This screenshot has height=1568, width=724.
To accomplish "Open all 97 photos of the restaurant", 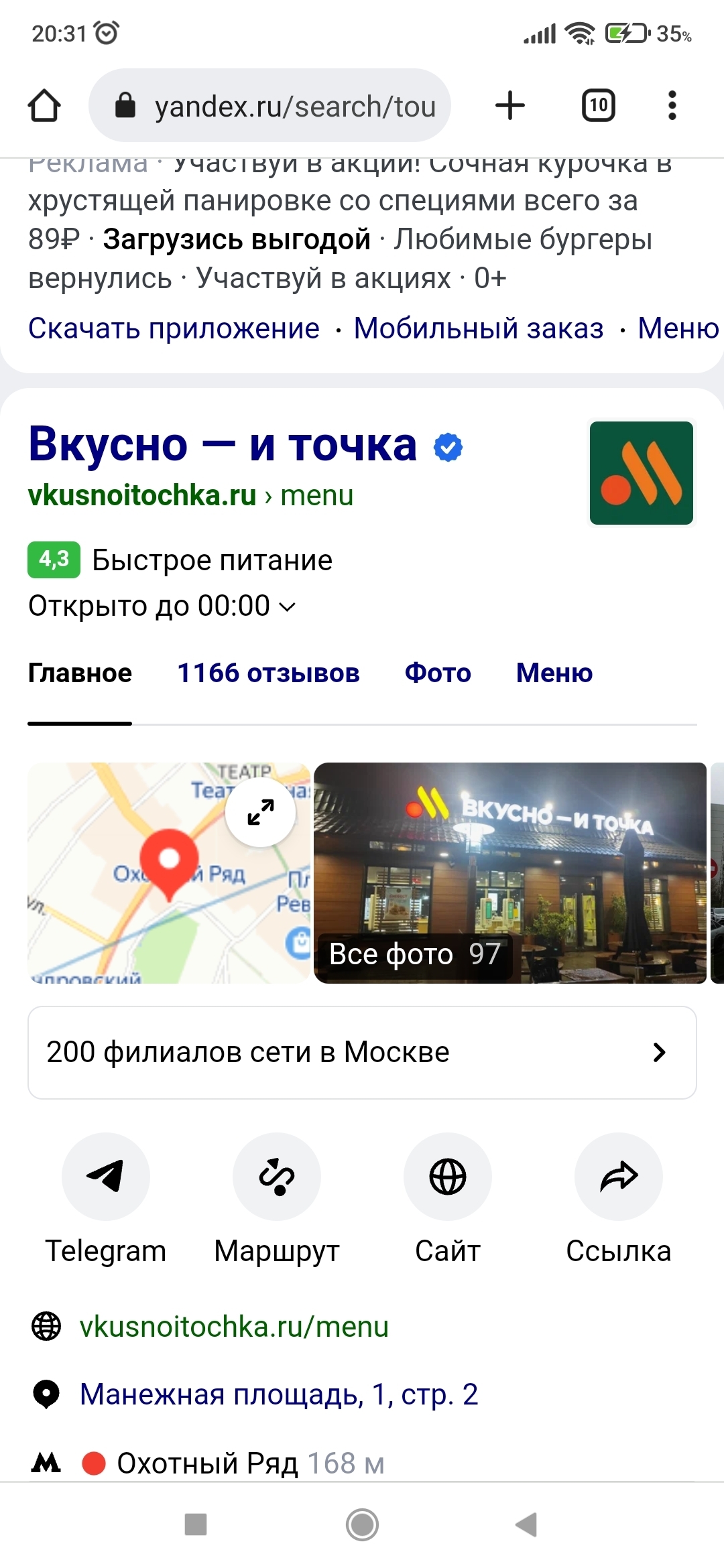I will coord(414,954).
